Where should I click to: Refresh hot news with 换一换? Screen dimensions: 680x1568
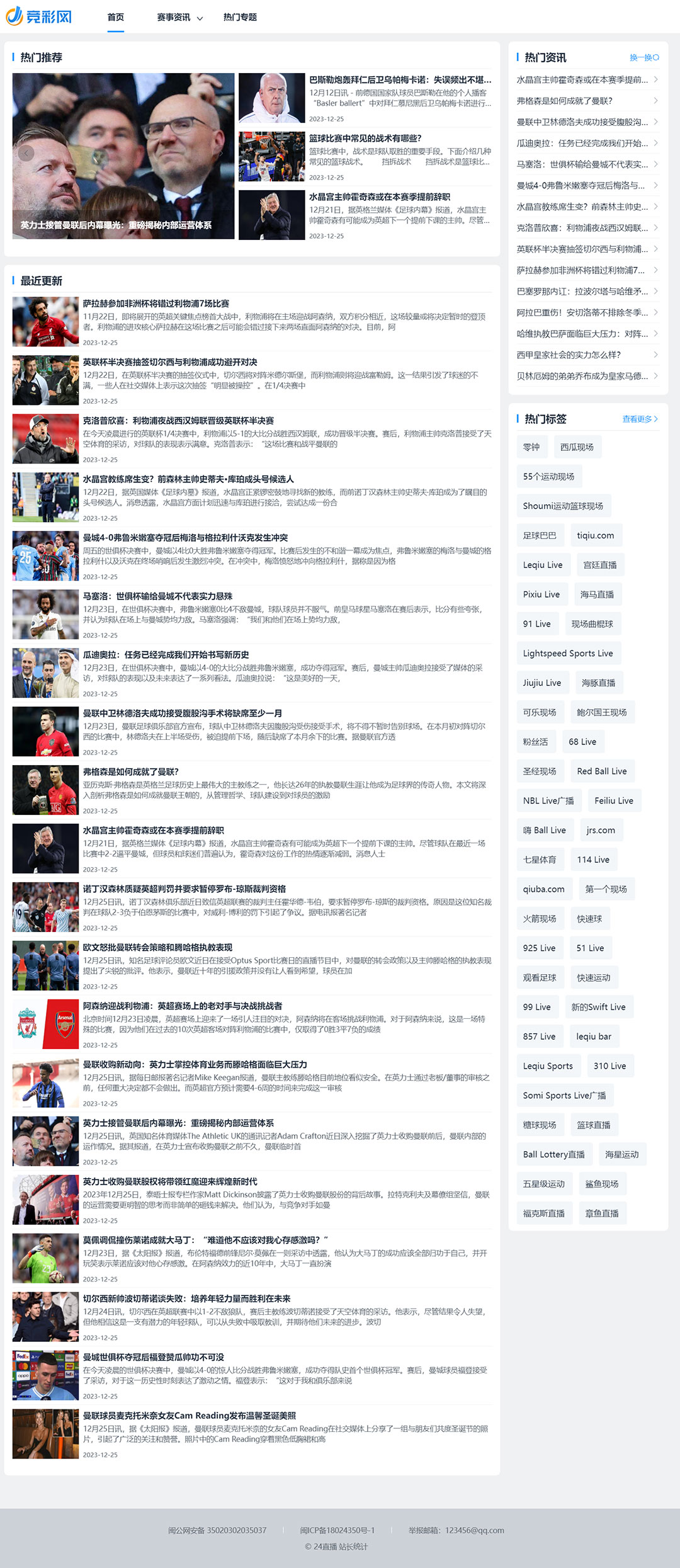coord(644,57)
